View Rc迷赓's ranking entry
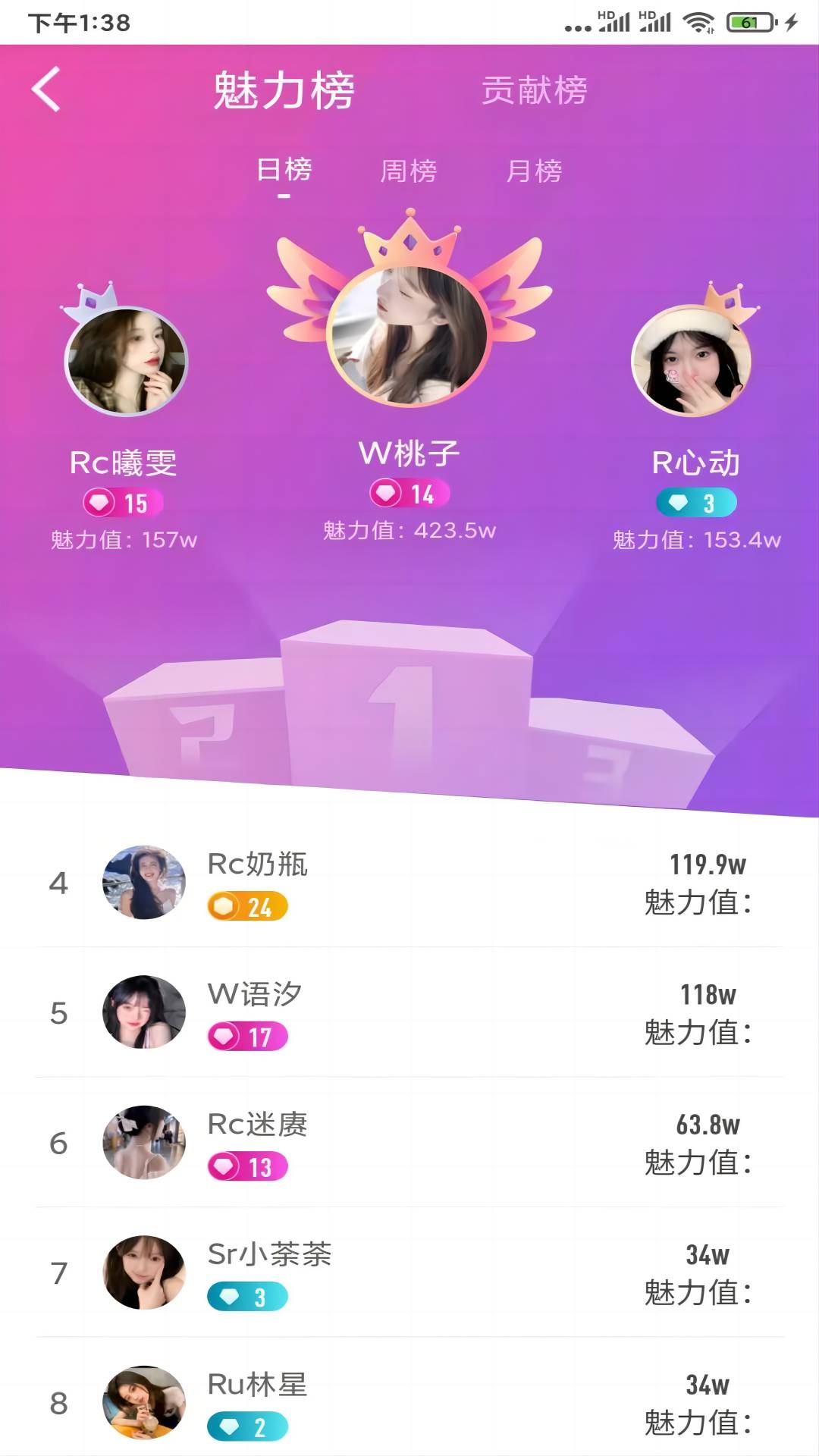This screenshot has width=819, height=1456. click(x=409, y=1143)
